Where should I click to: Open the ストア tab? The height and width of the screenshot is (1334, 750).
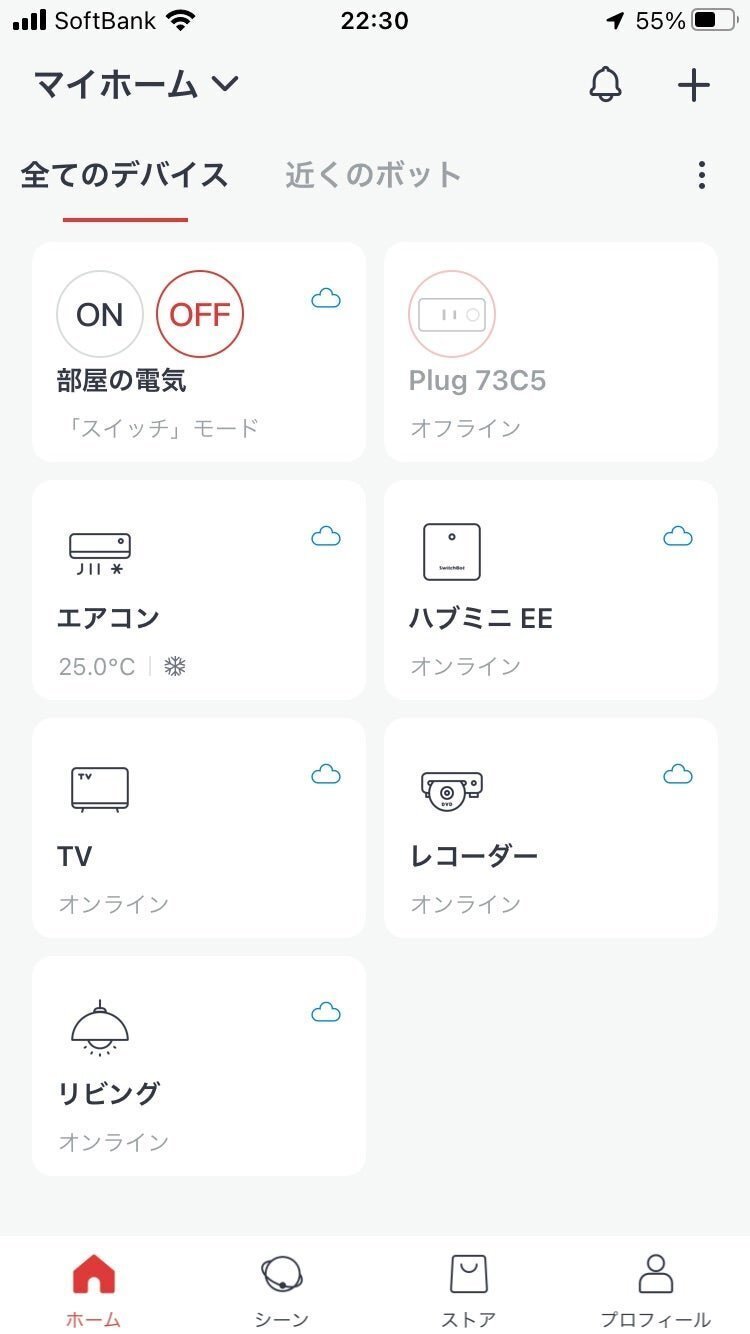[468, 1288]
